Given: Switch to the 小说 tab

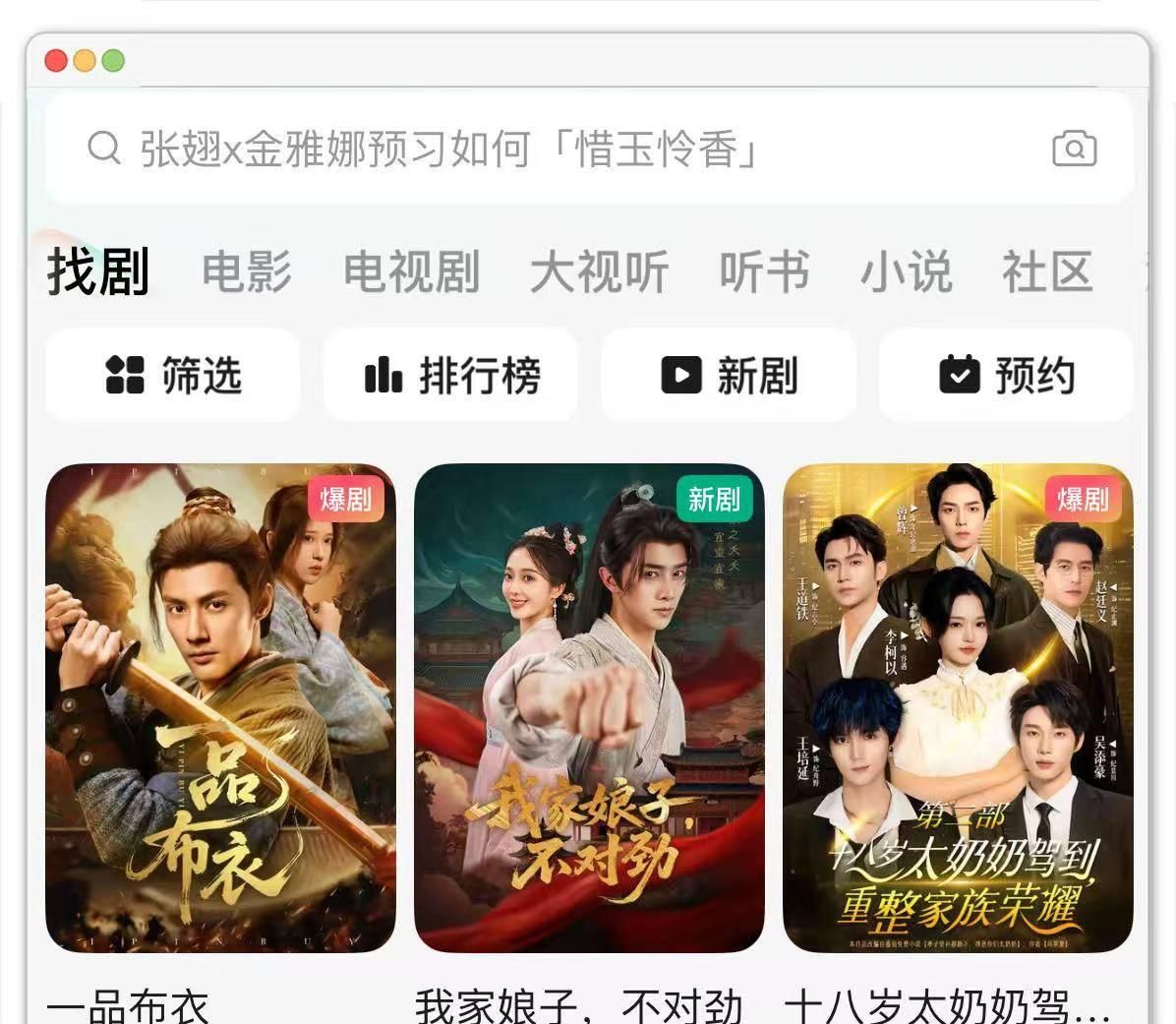Looking at the screenshot, I should coord(906,271).
